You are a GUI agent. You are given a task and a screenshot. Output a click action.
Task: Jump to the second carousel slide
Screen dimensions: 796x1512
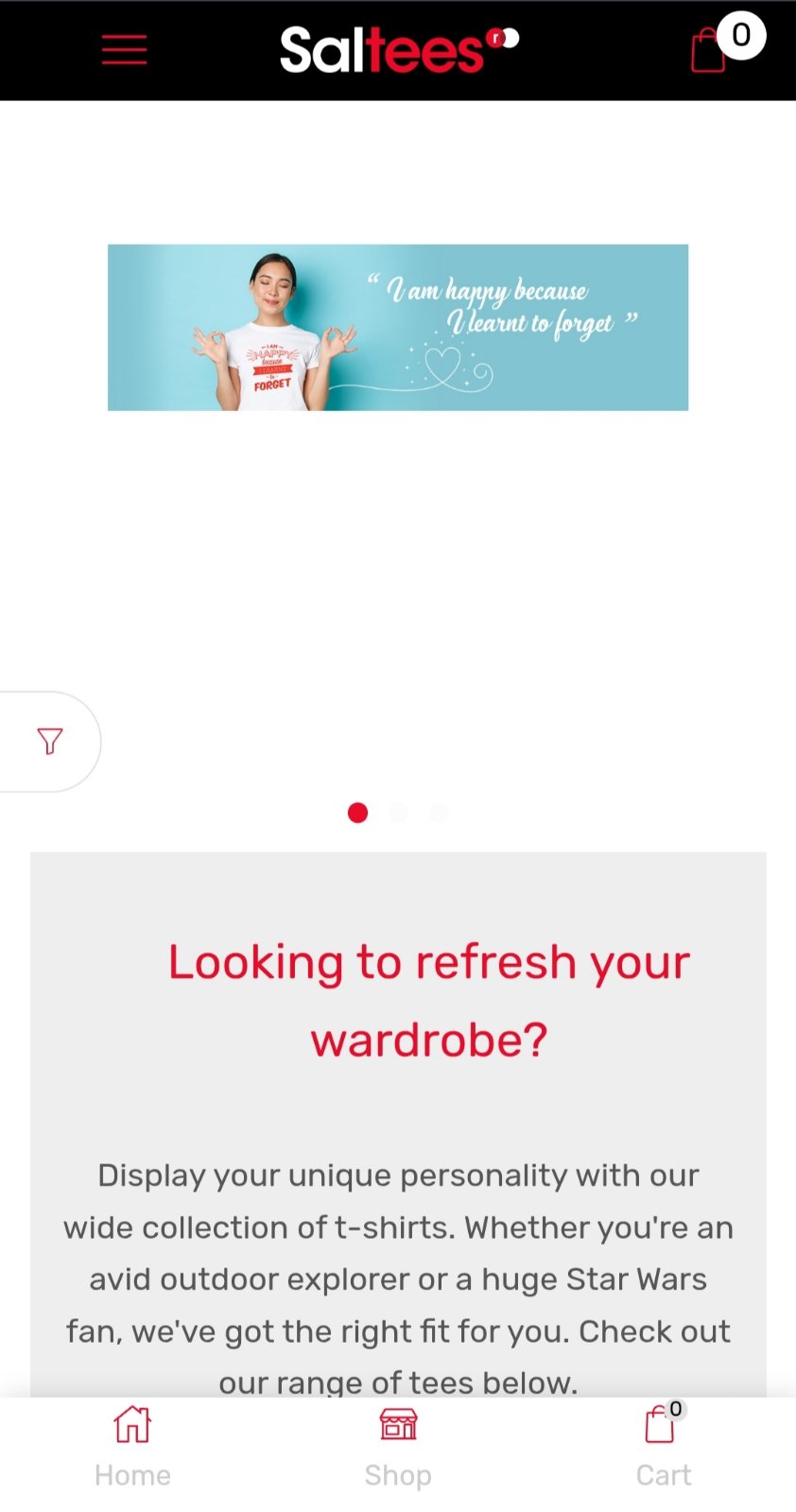pyautogui.click(x=399, y=813)
